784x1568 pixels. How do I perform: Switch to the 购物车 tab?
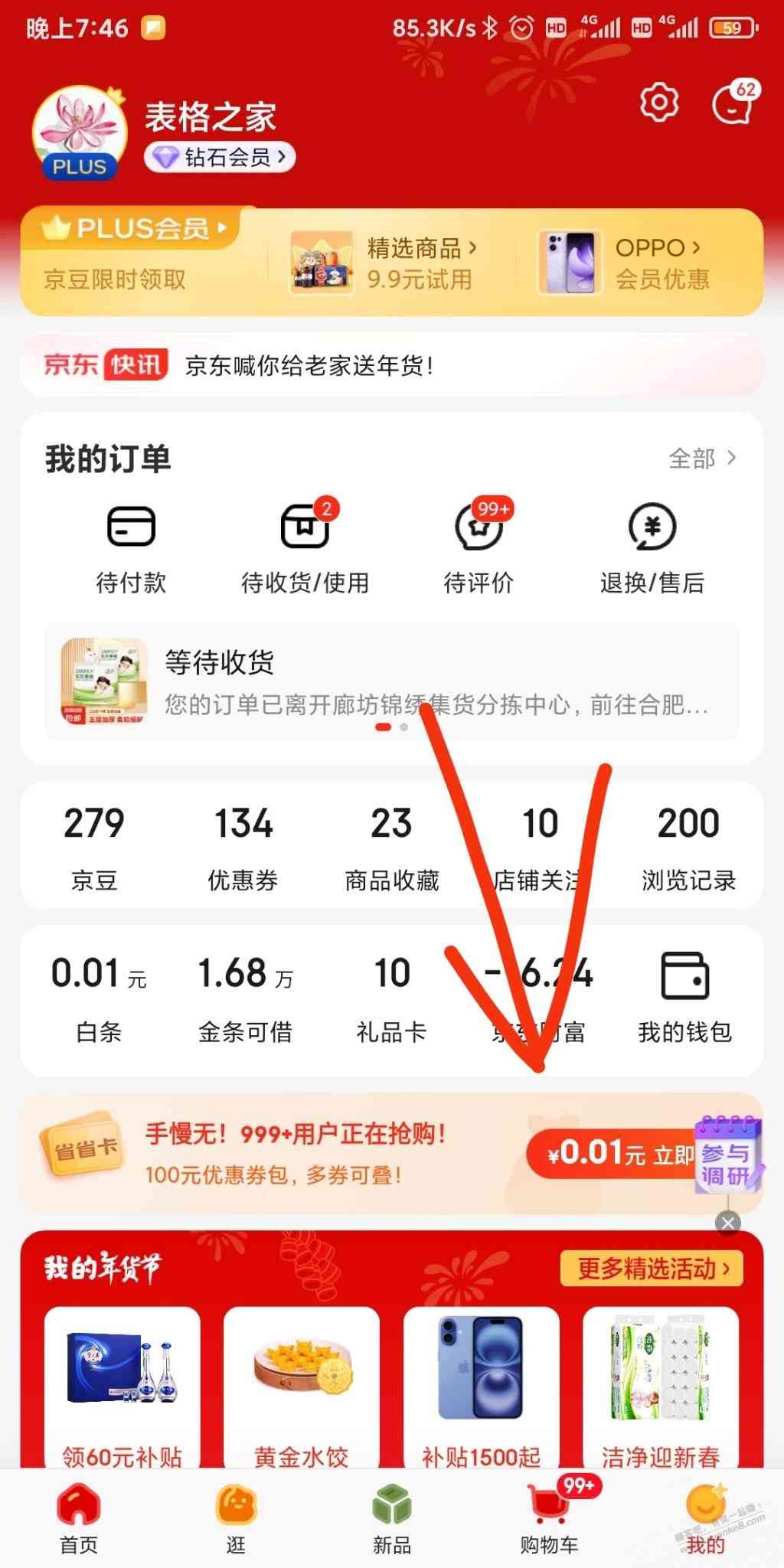coord(549,1518)
